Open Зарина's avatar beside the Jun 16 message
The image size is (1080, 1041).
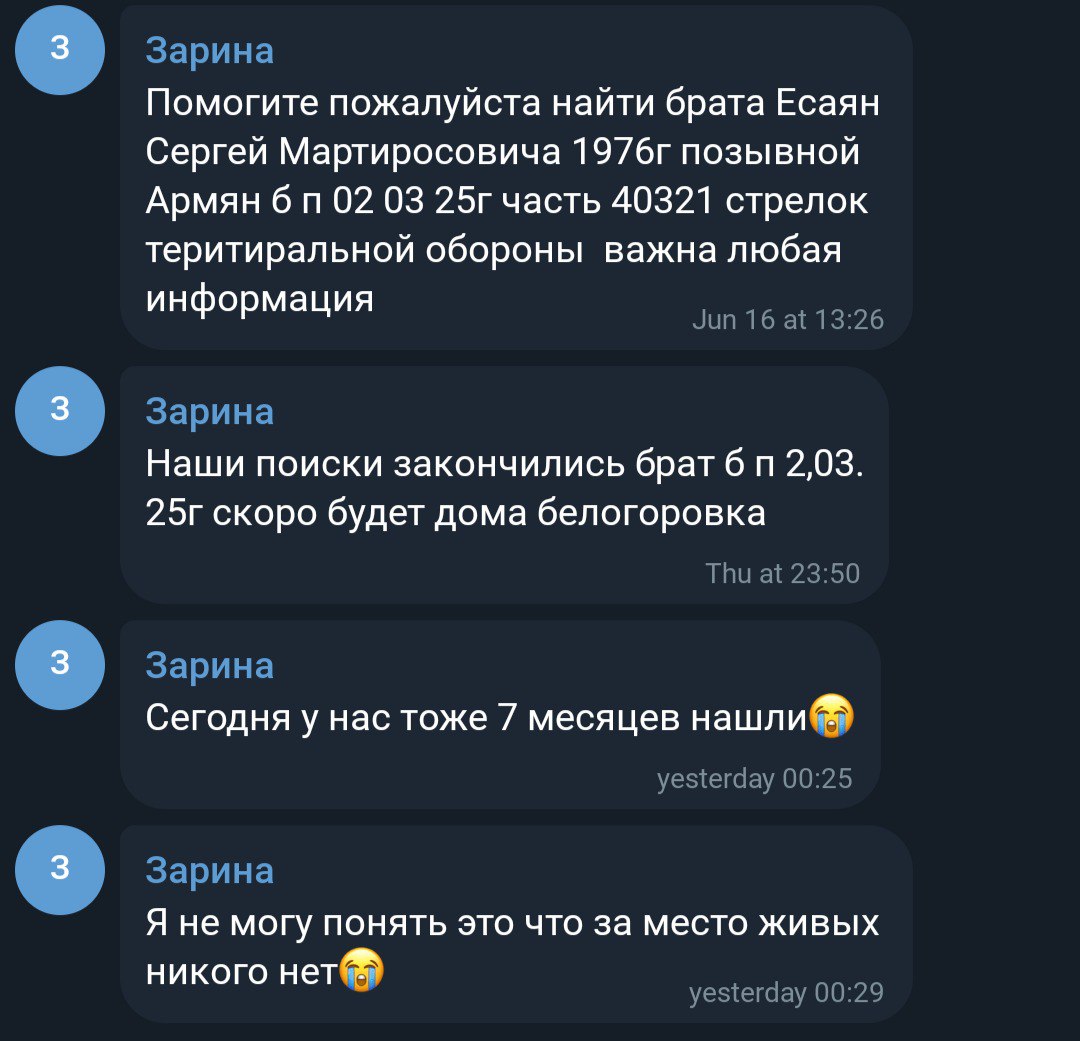pos(60,50)
